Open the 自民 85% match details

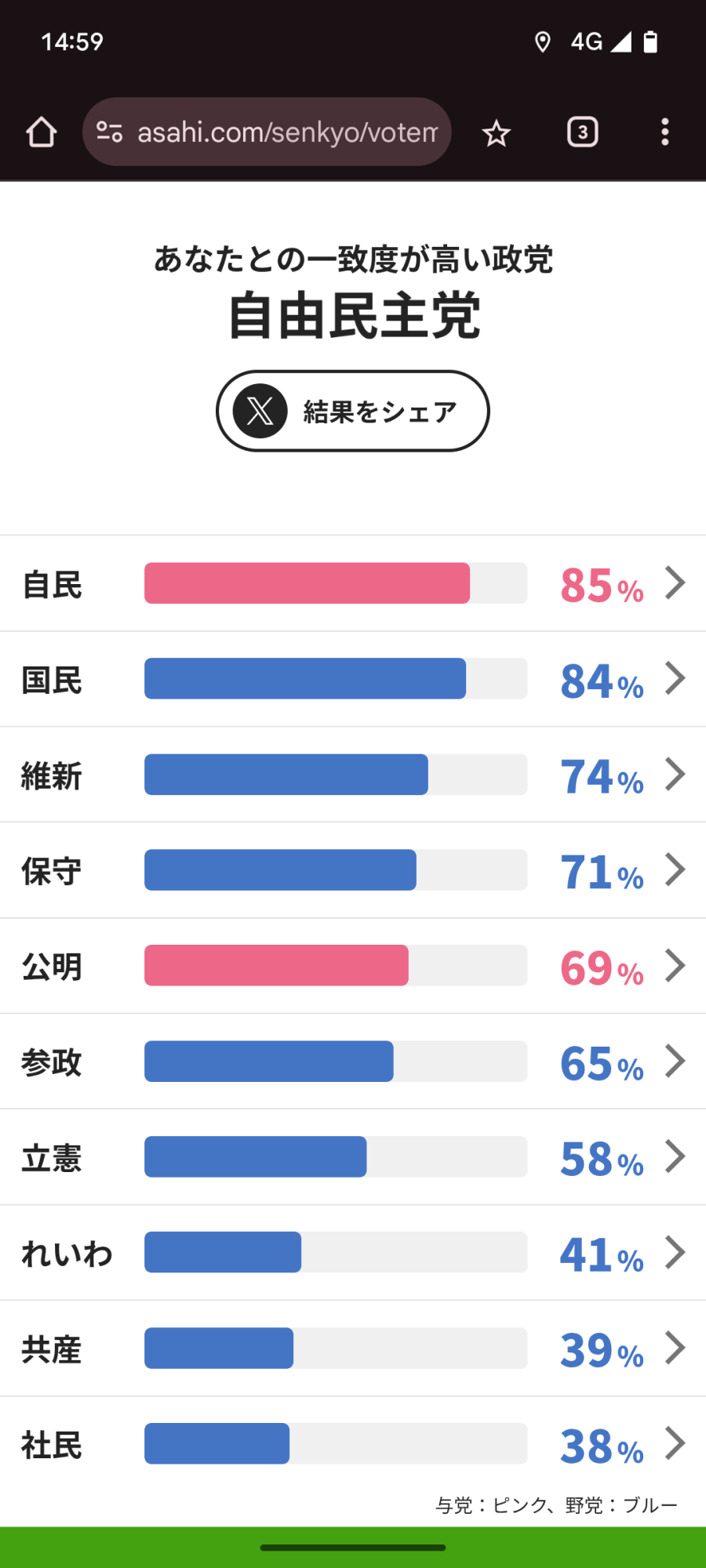click(353, 583)
